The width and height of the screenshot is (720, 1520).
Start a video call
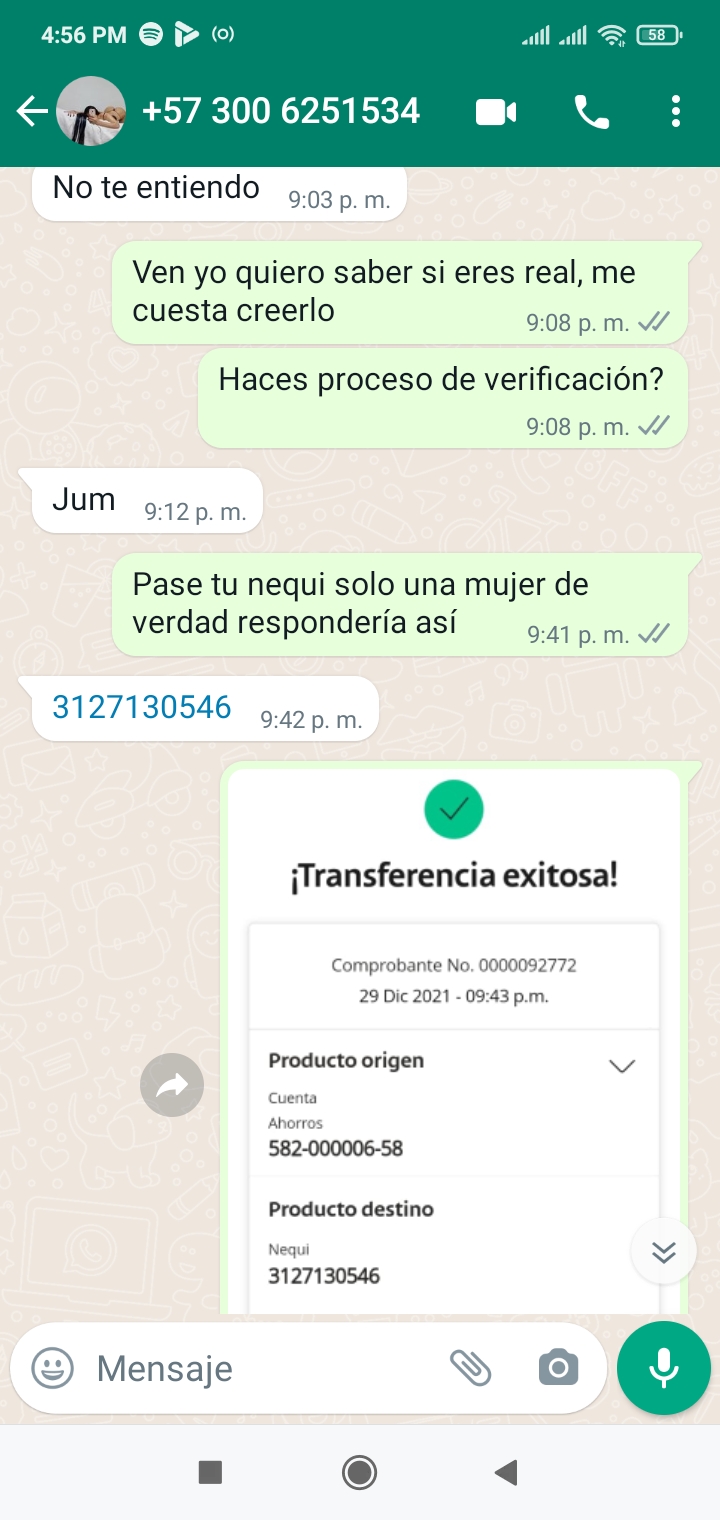496,112
